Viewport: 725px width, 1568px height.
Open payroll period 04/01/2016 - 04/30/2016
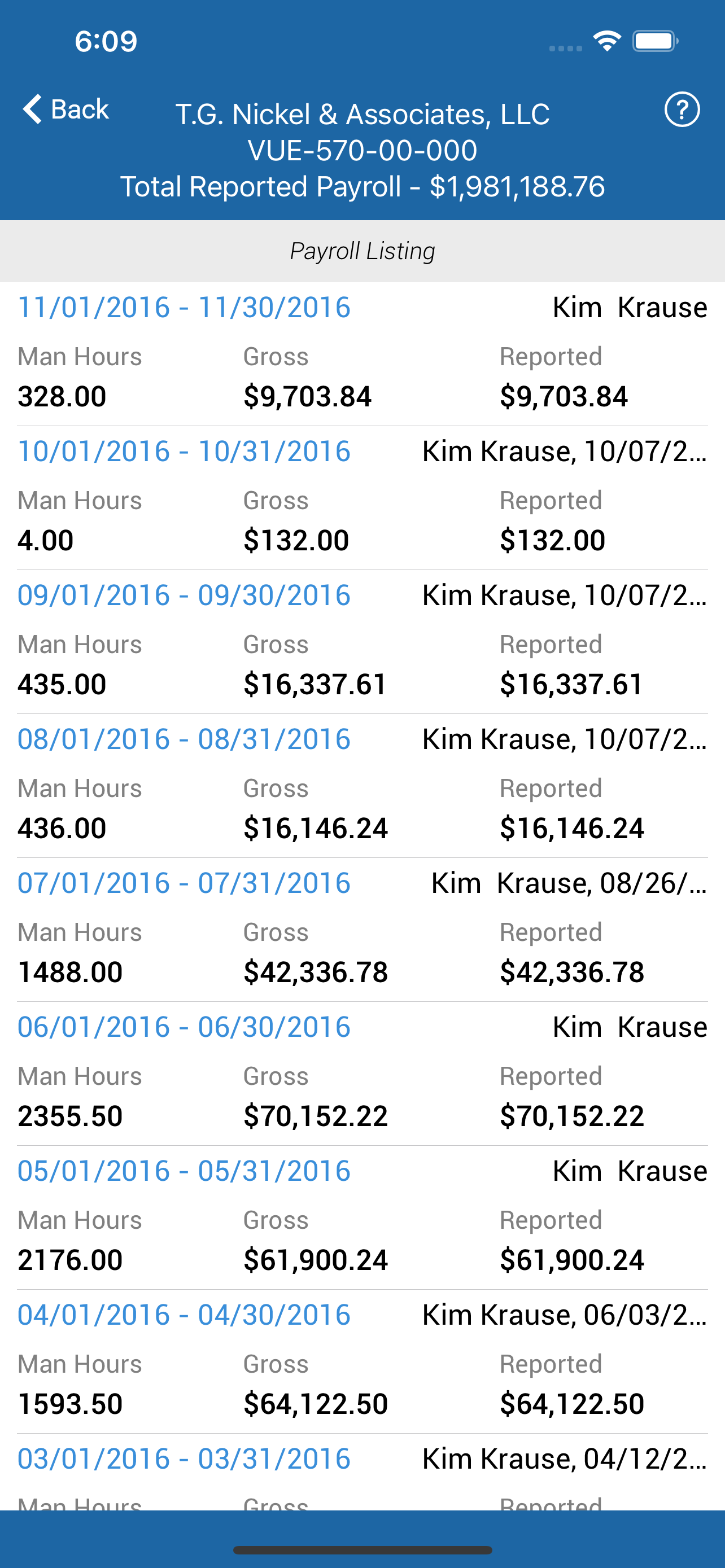(362, 1361)
